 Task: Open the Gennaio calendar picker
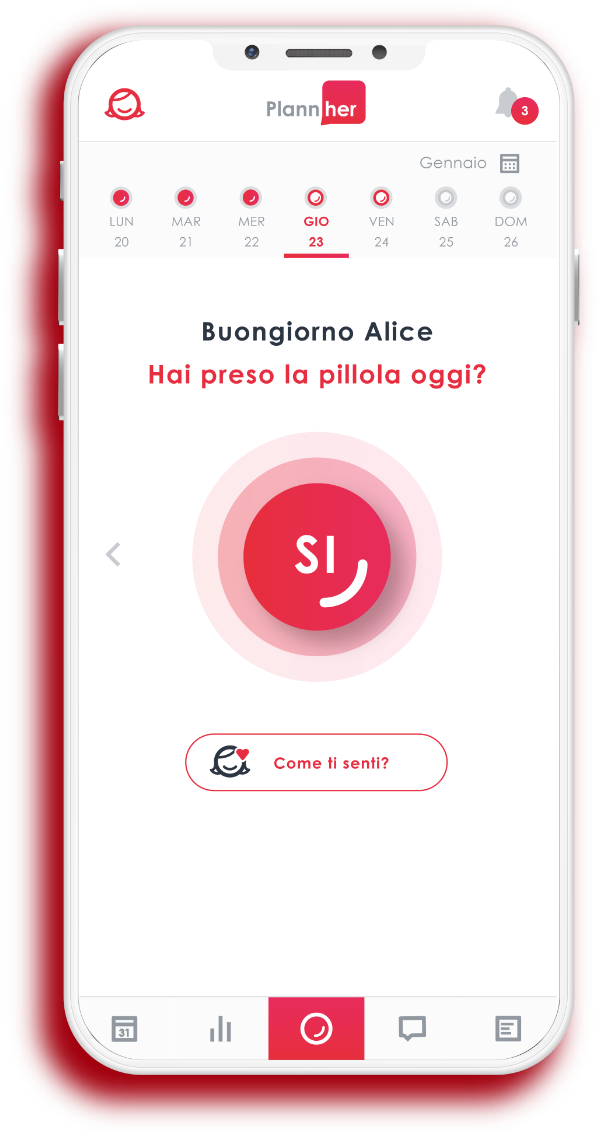510,164
